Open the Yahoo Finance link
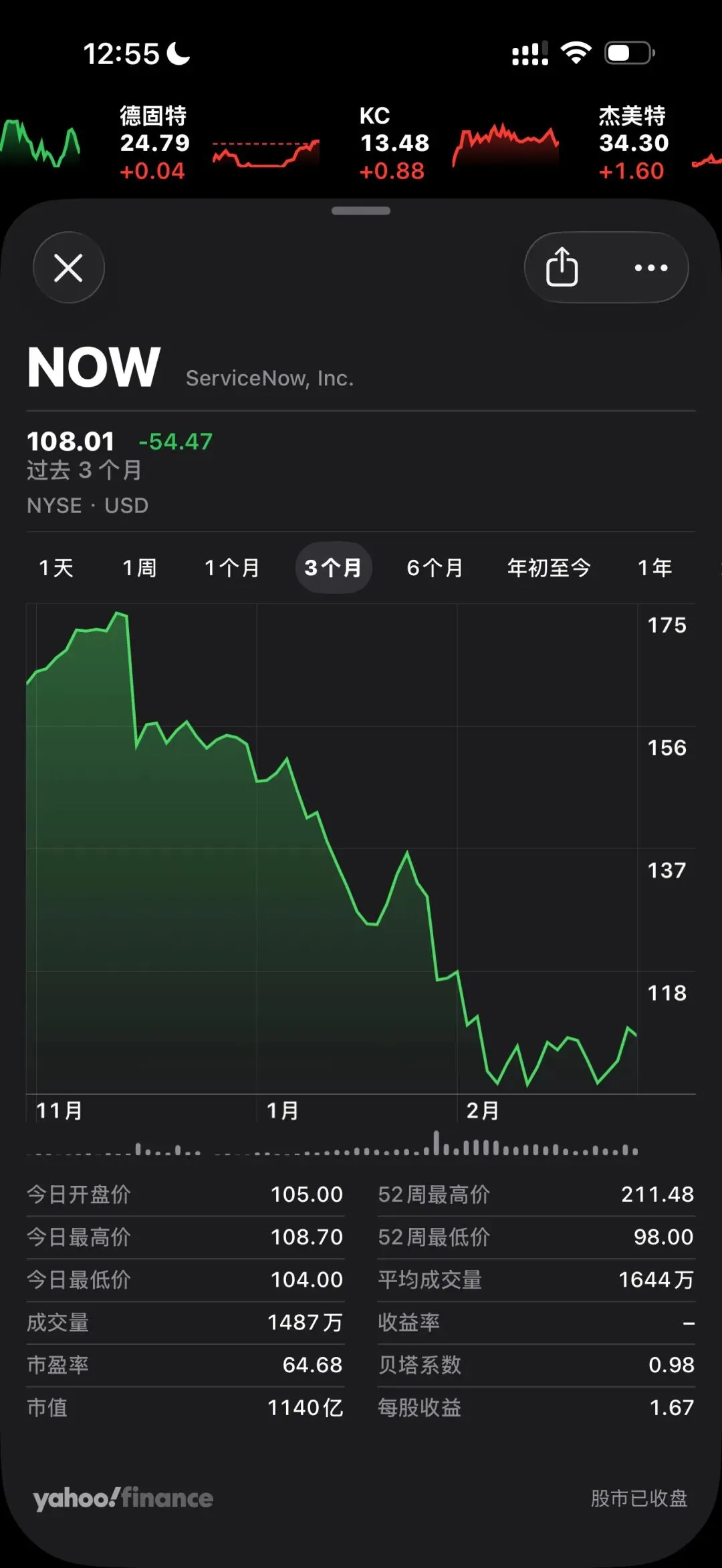 point(123,1499)
